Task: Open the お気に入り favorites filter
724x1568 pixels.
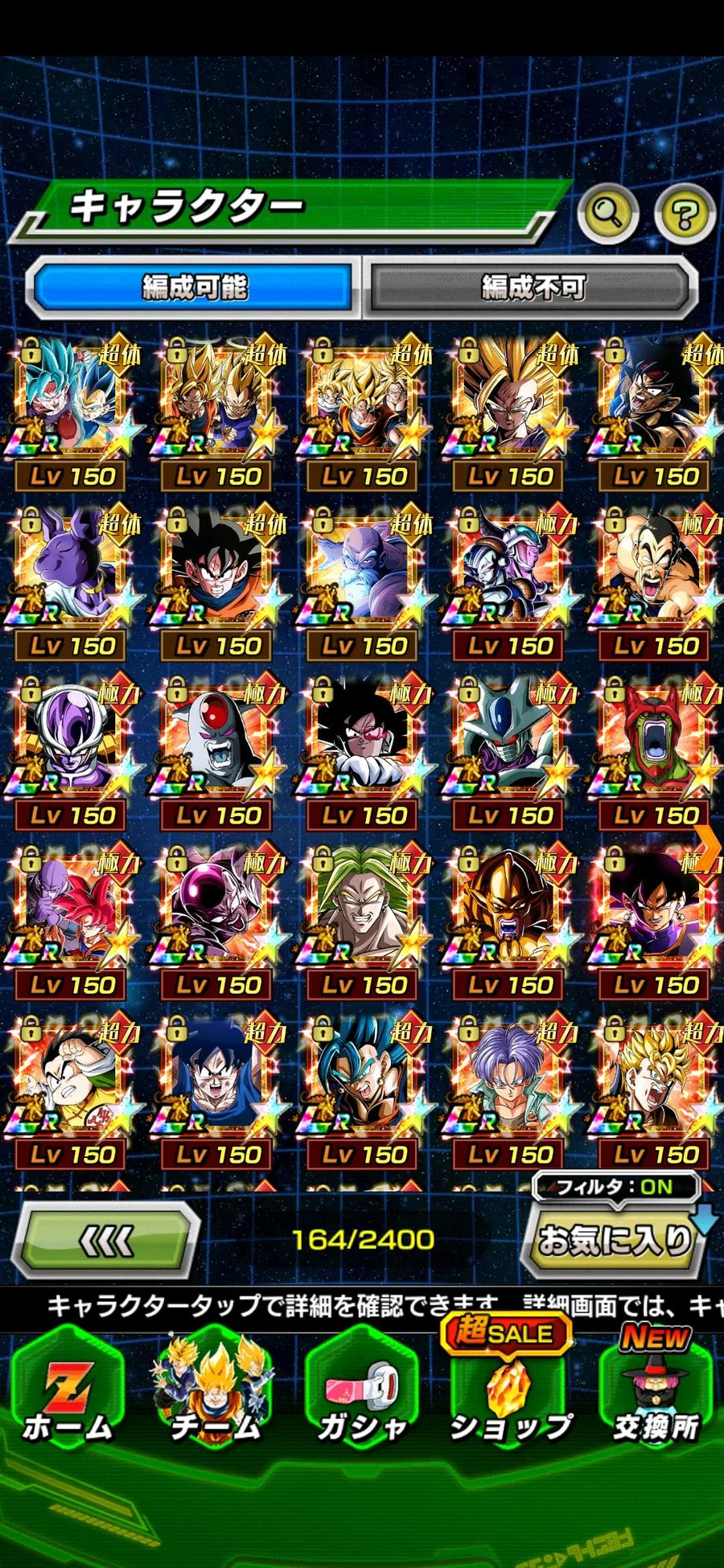Action: (615, 1240)
